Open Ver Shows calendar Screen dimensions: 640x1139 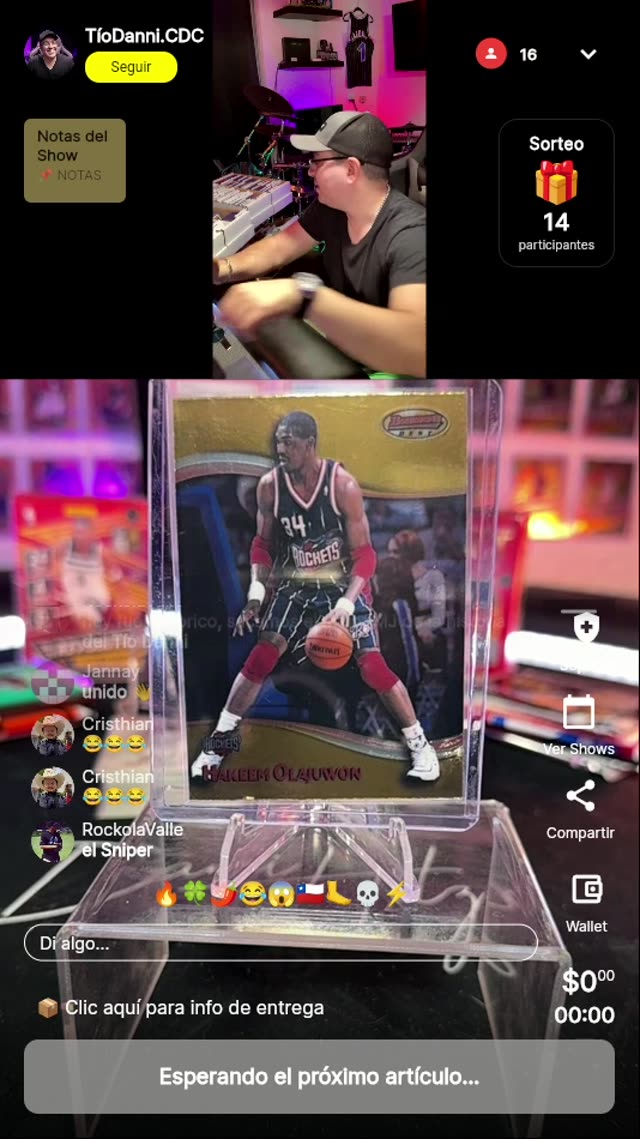[x=578, y=724]
